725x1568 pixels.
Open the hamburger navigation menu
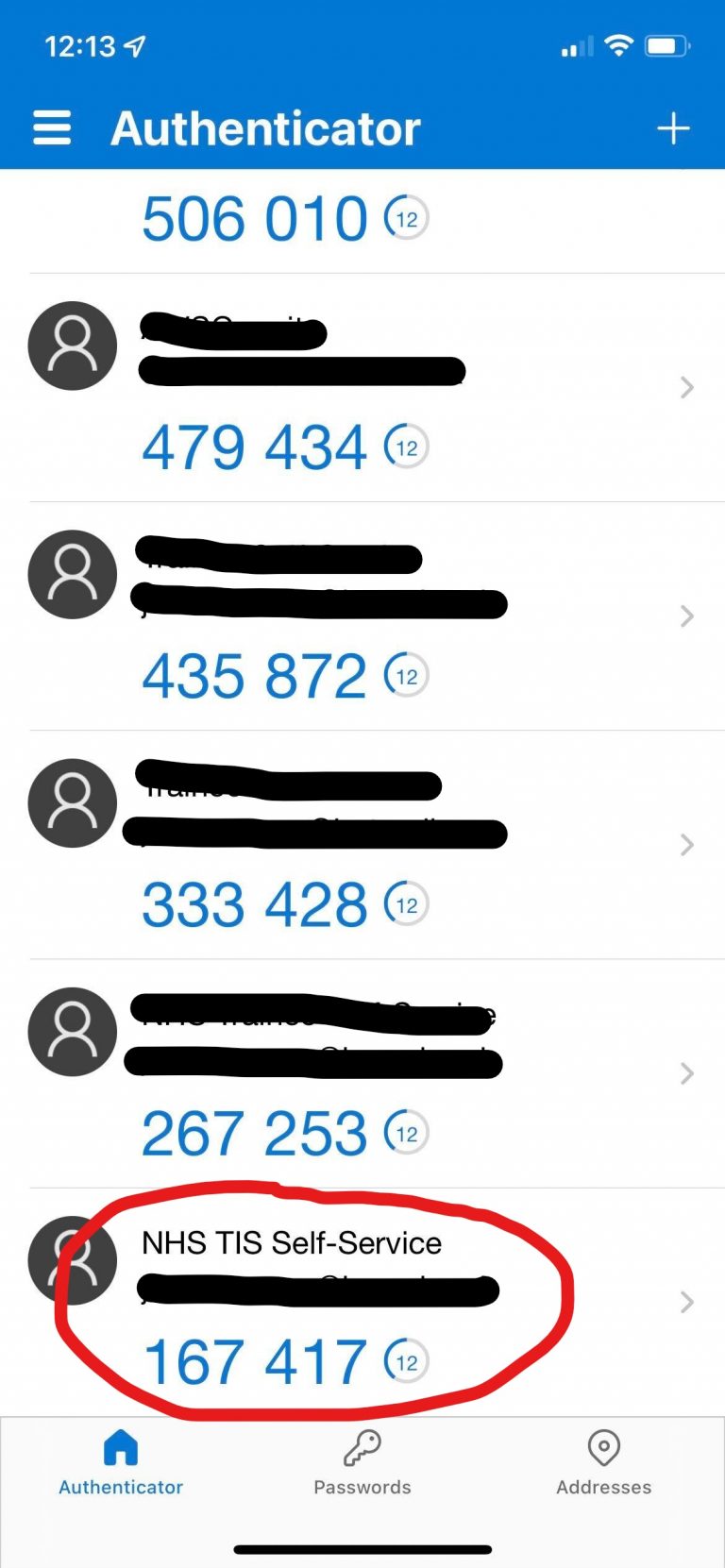(52, 128)
